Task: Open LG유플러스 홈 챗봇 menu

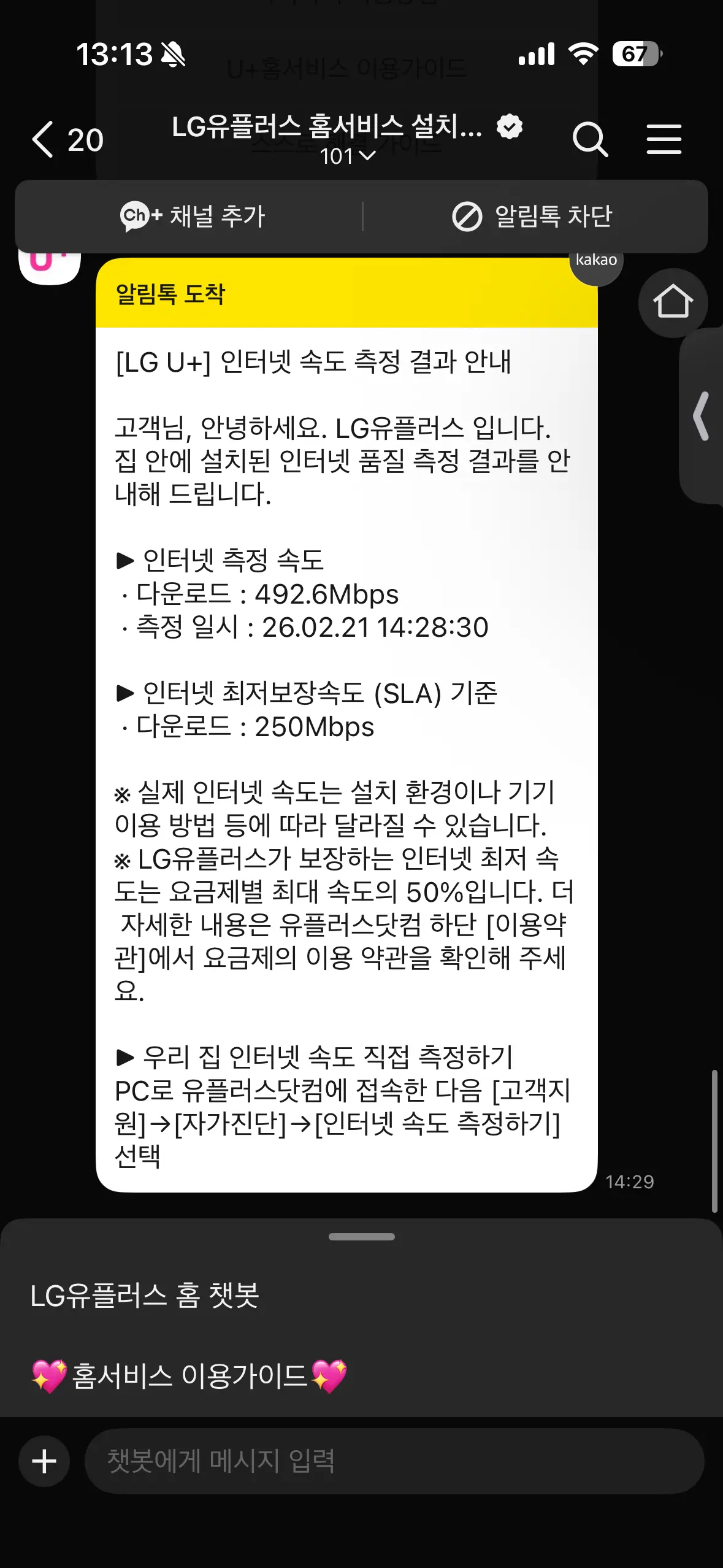Action: (x=145, y=1296)
